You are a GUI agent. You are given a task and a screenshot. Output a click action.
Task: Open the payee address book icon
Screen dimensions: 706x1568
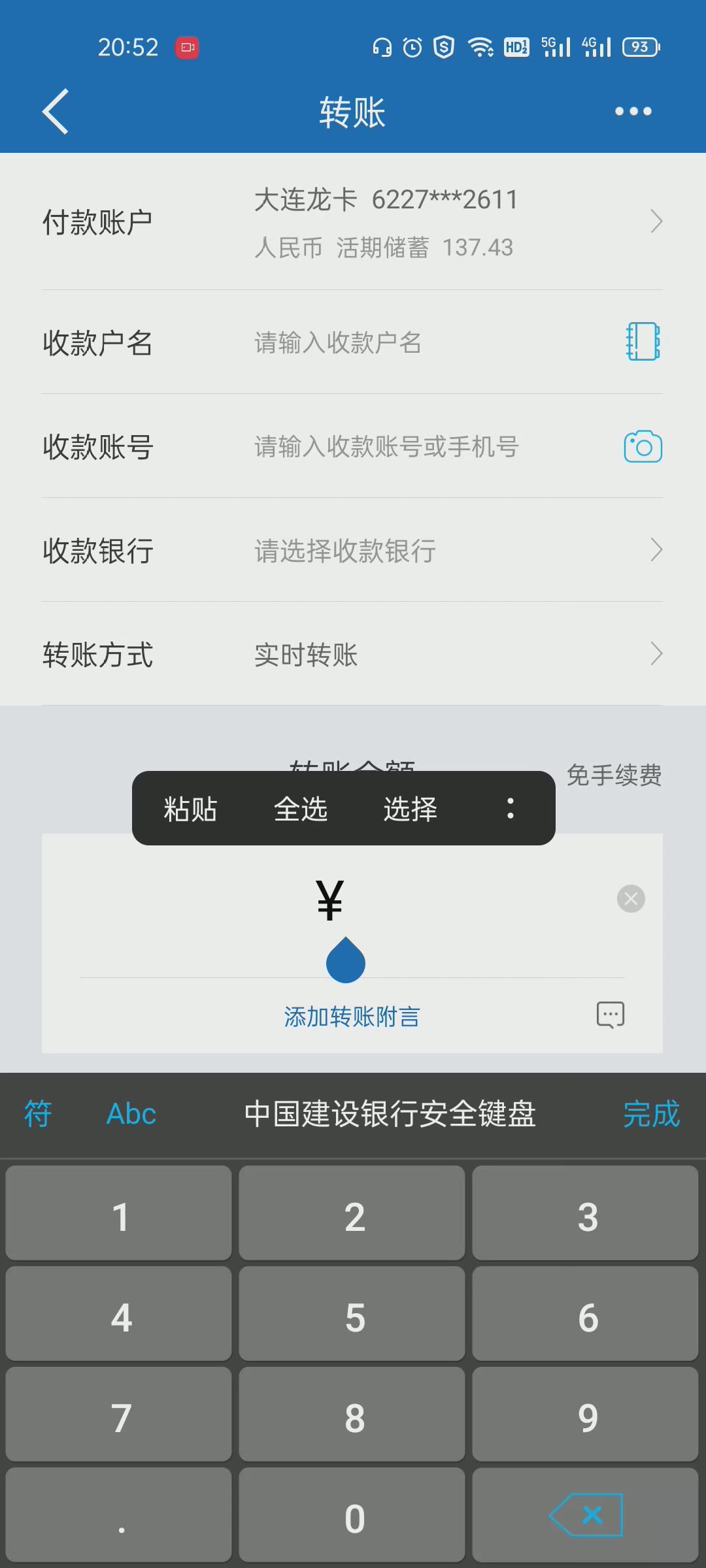pos(643,342)
